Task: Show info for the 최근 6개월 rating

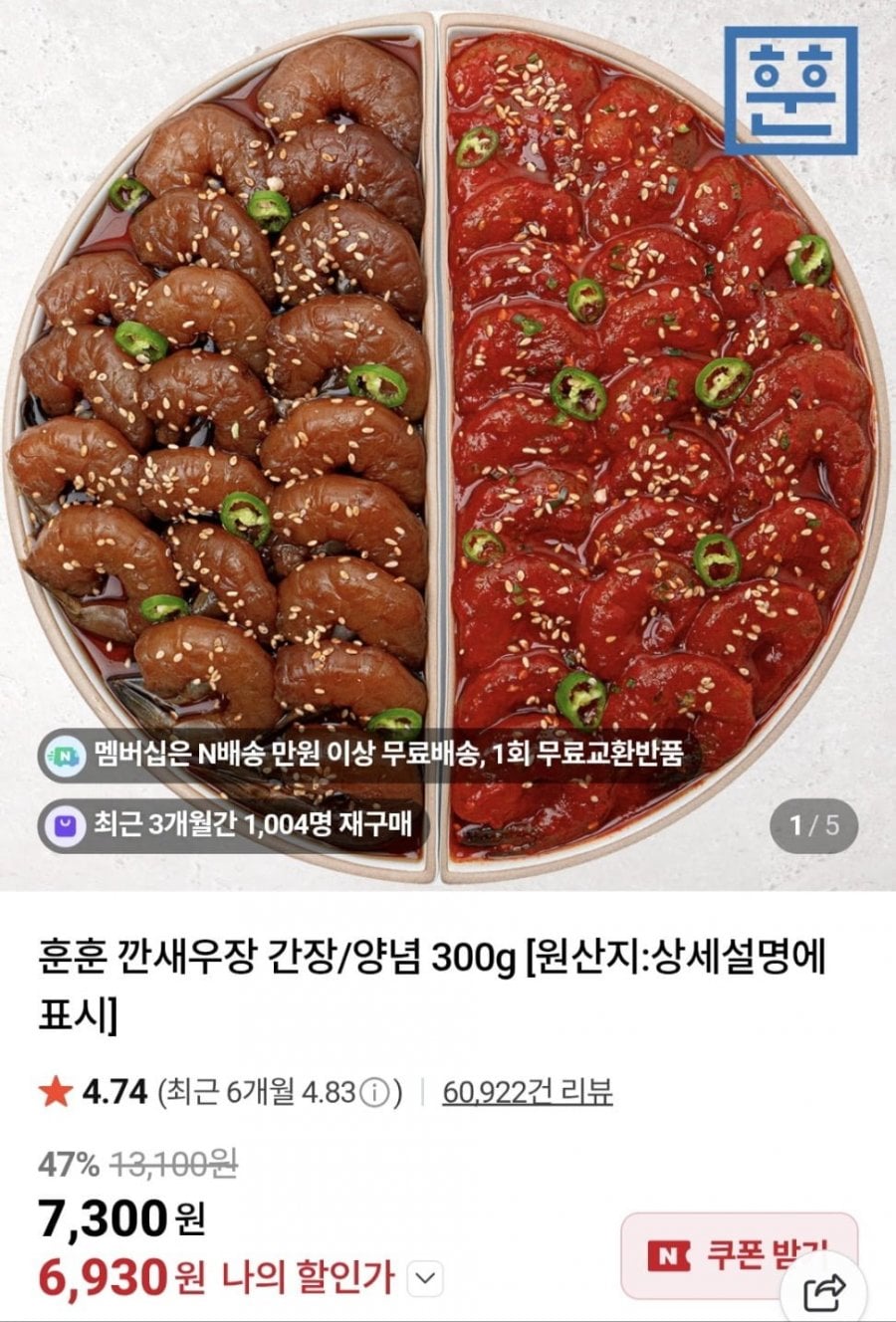Action: coord(372,1093)
